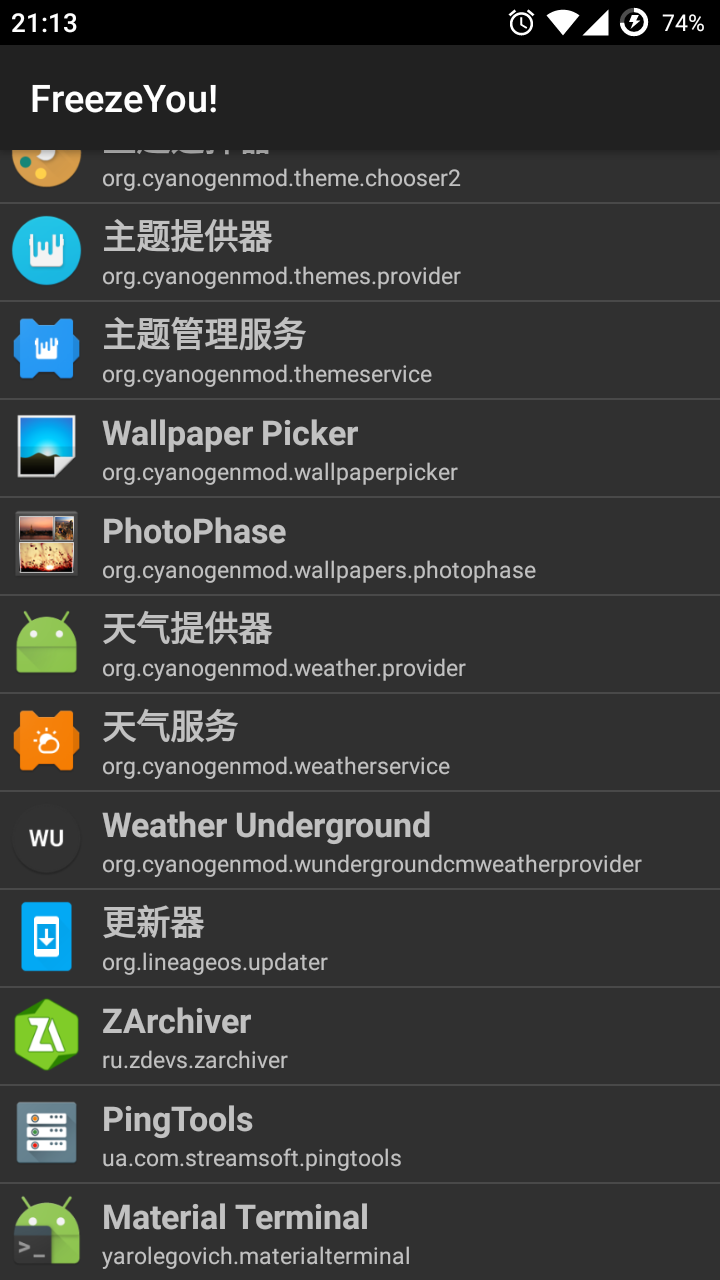This screenshot has width=720, height=1280.
Task: Click the WU Weather Underground icon
Action: 46,839
